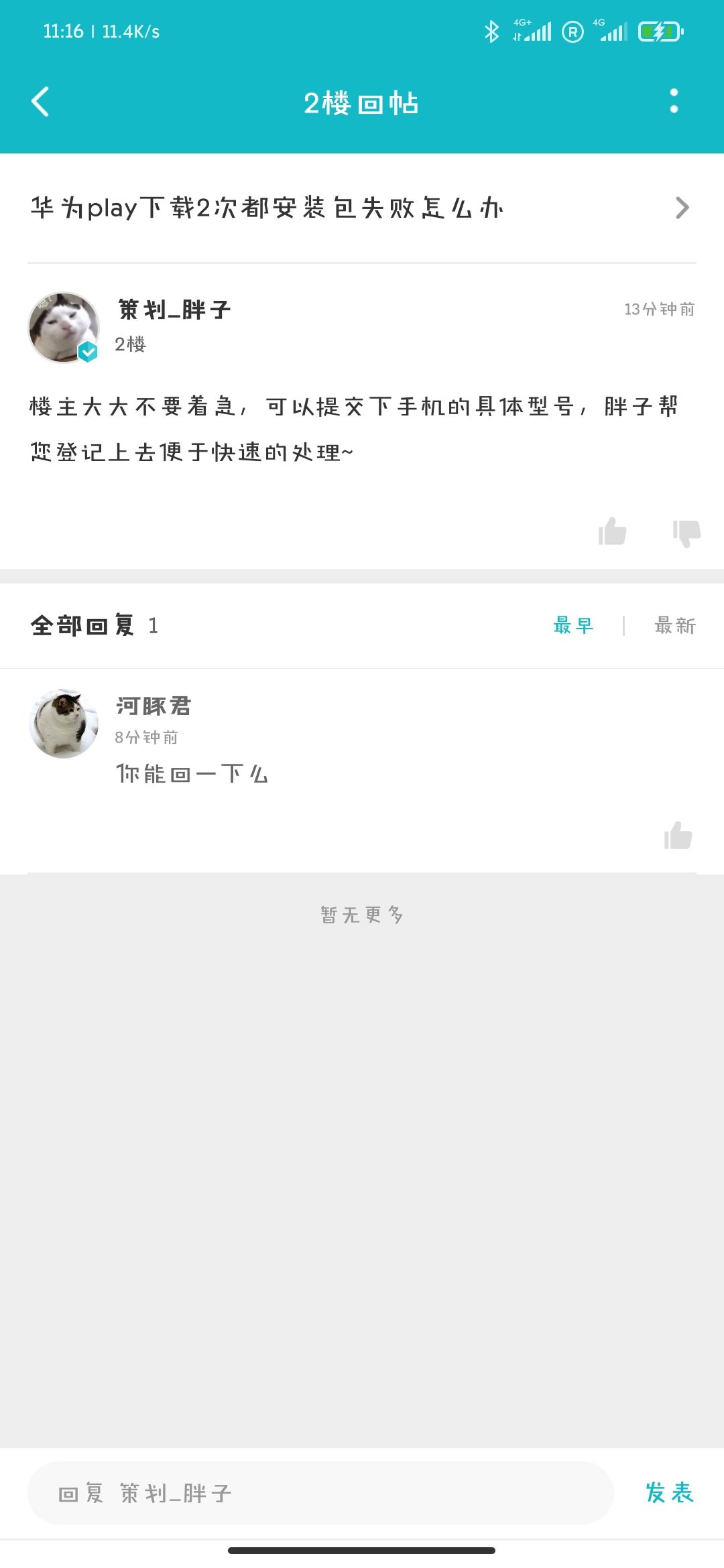Dislike 策划_胖子's 2楼 reply
Viewport: 724px width, 1568px height.
coord(686,533)
